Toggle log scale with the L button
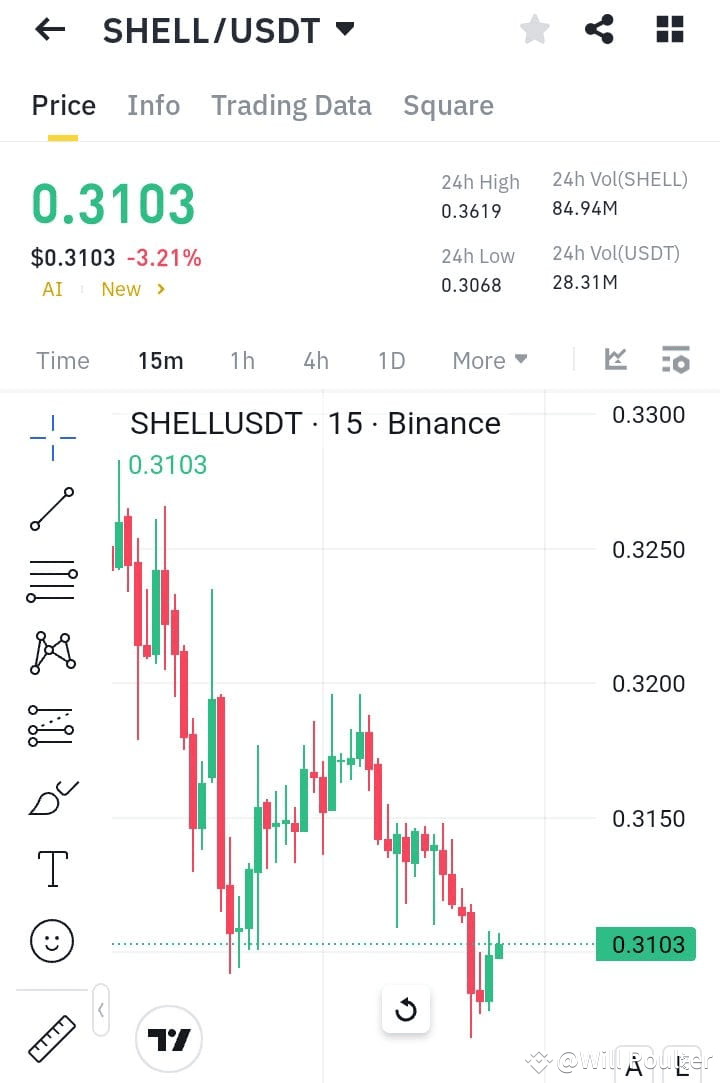This screenshot has width=720, height=1083. pos(681,1066)
